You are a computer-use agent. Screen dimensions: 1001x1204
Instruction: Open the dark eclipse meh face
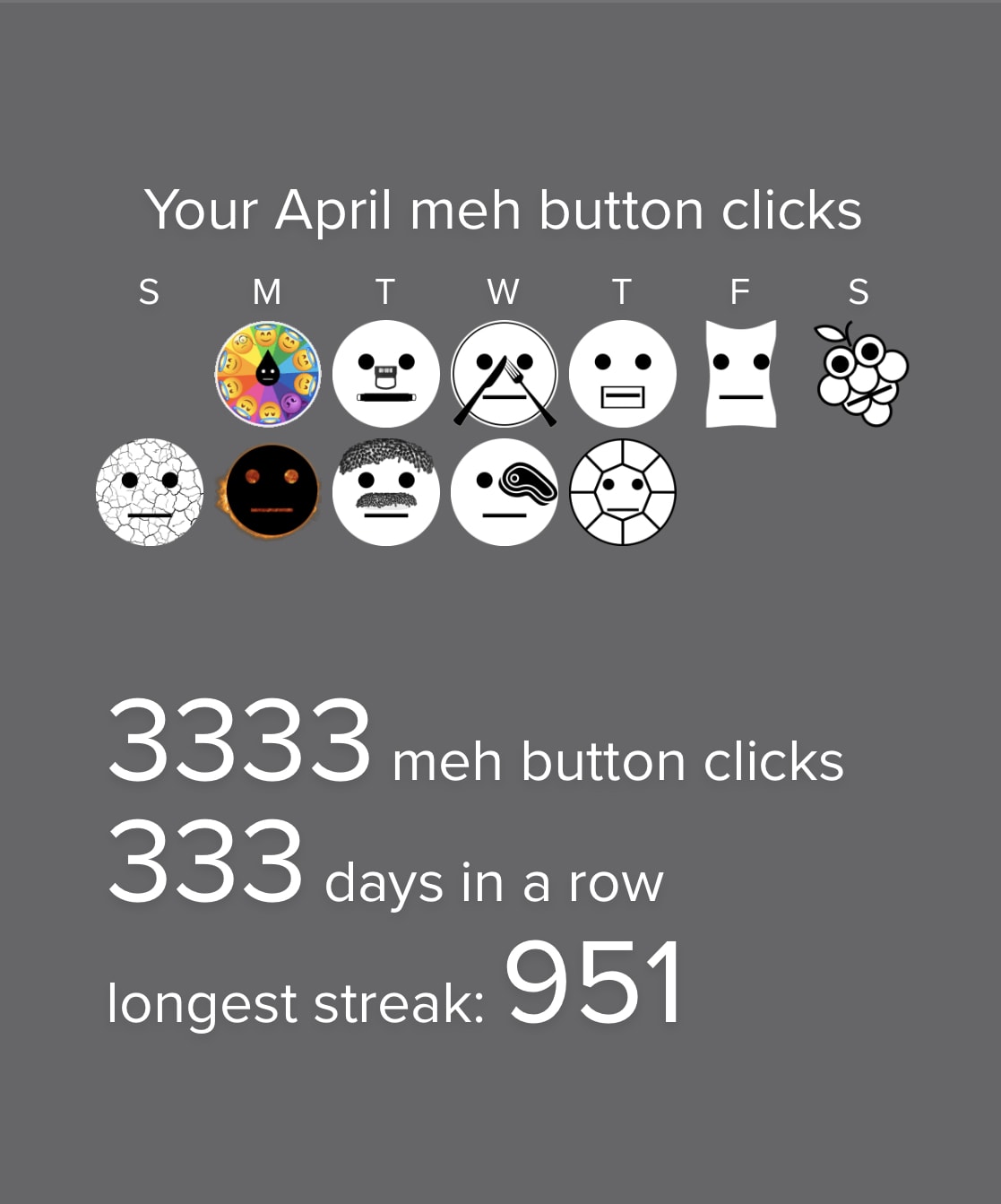point(271,492)
